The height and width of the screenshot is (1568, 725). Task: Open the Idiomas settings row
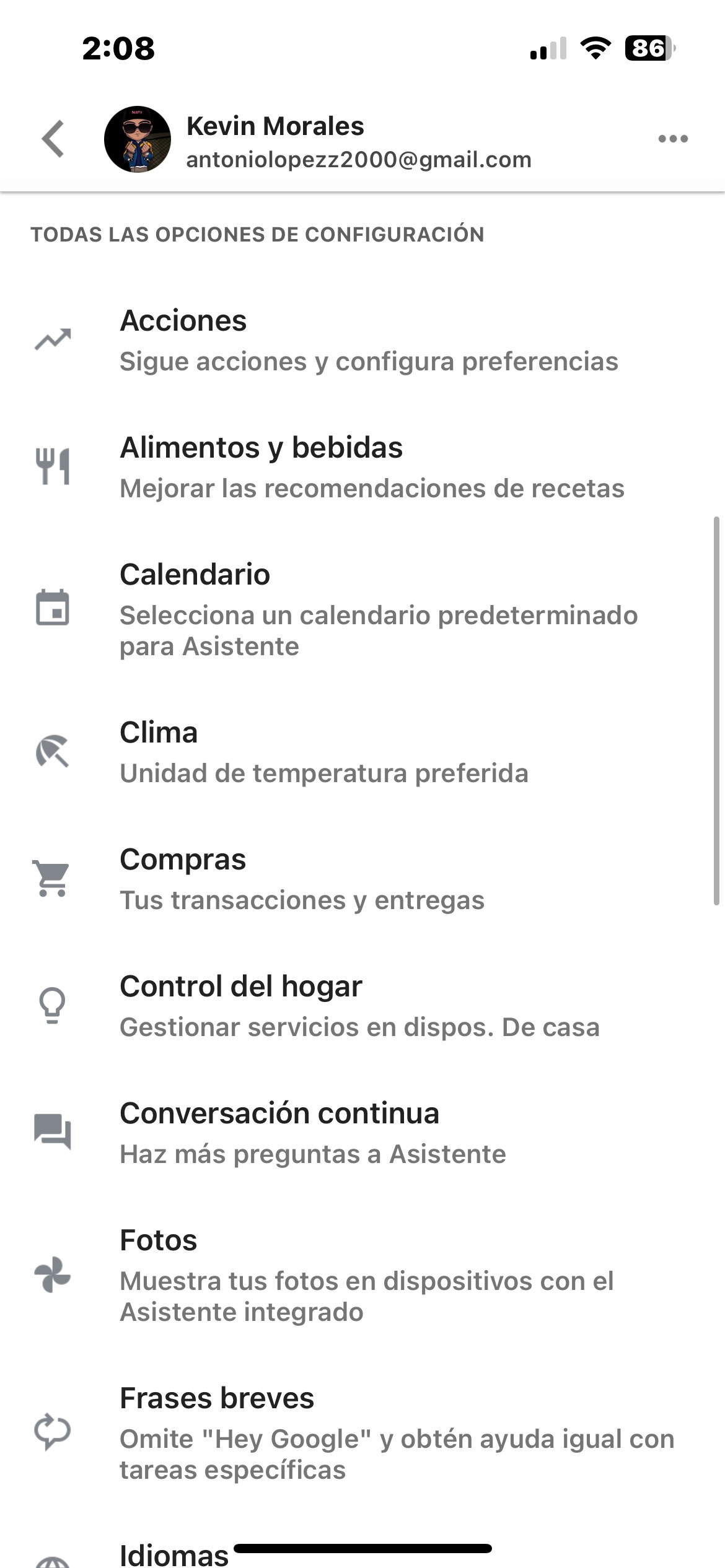175,1554
